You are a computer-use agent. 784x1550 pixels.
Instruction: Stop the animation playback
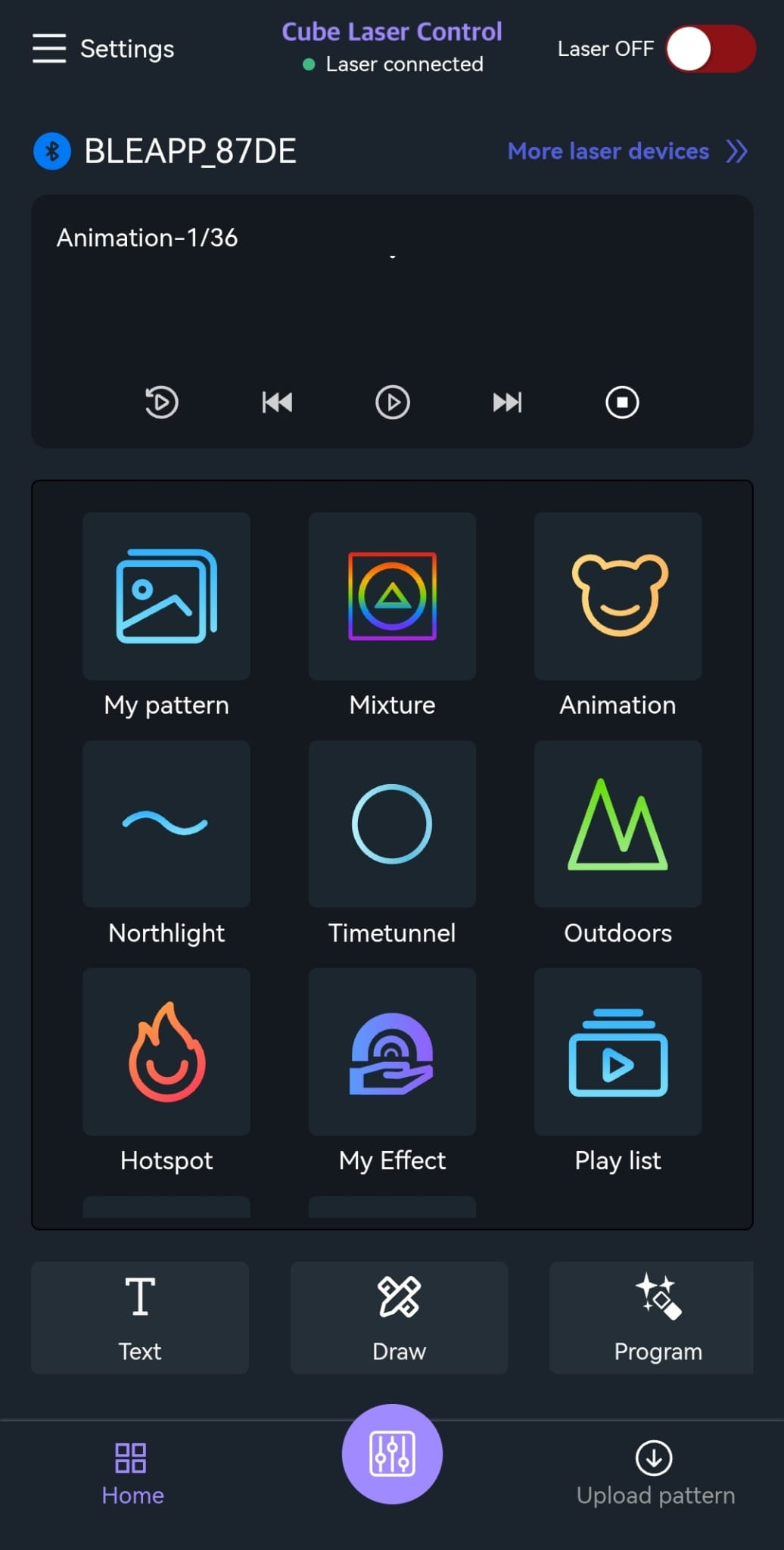point(622,402)
